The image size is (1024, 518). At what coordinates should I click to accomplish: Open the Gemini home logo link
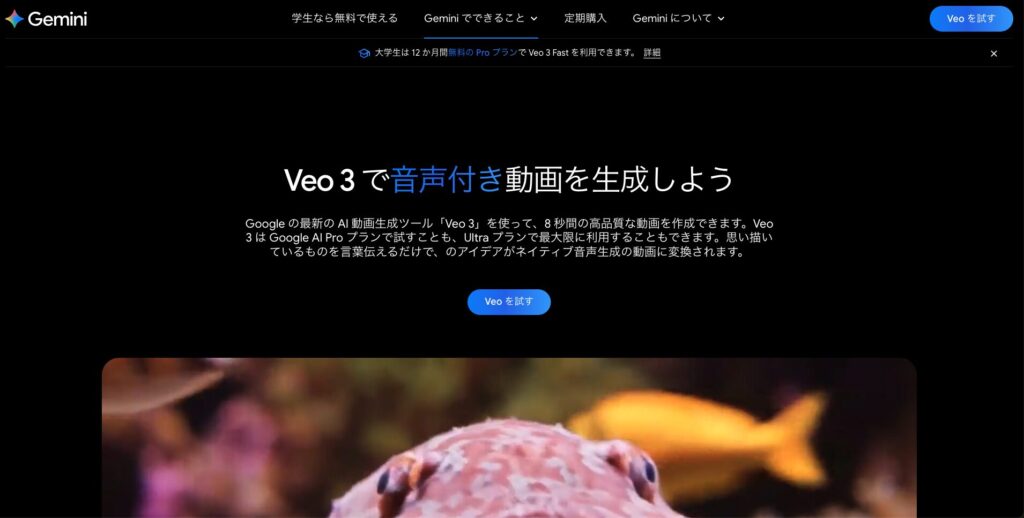pyautogui.click(x=46, y=19)
